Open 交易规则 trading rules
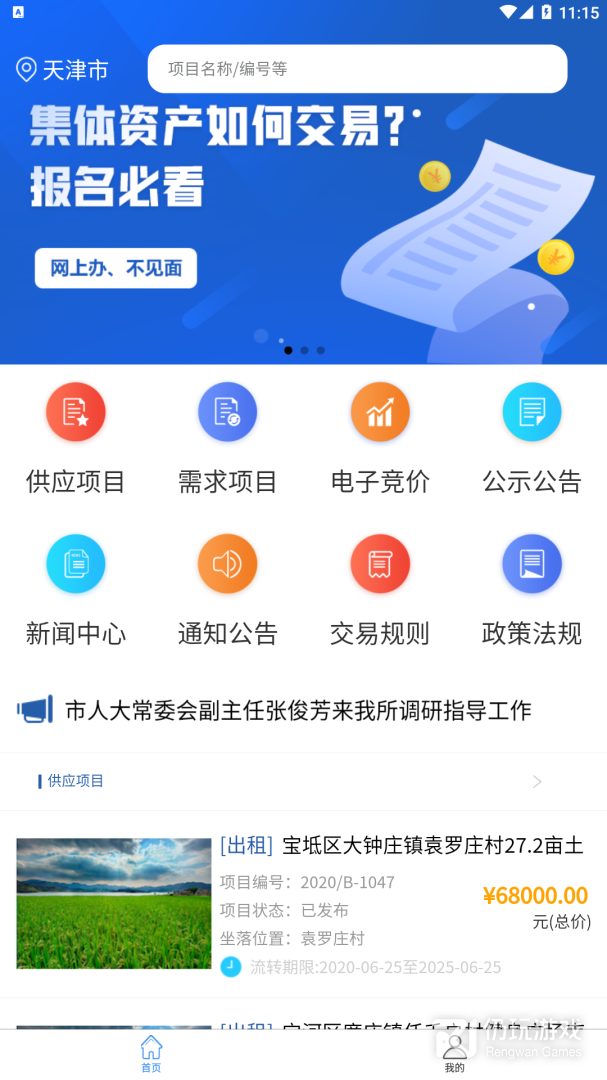Viewport: 607px width, 1080px height. point(380,564)
